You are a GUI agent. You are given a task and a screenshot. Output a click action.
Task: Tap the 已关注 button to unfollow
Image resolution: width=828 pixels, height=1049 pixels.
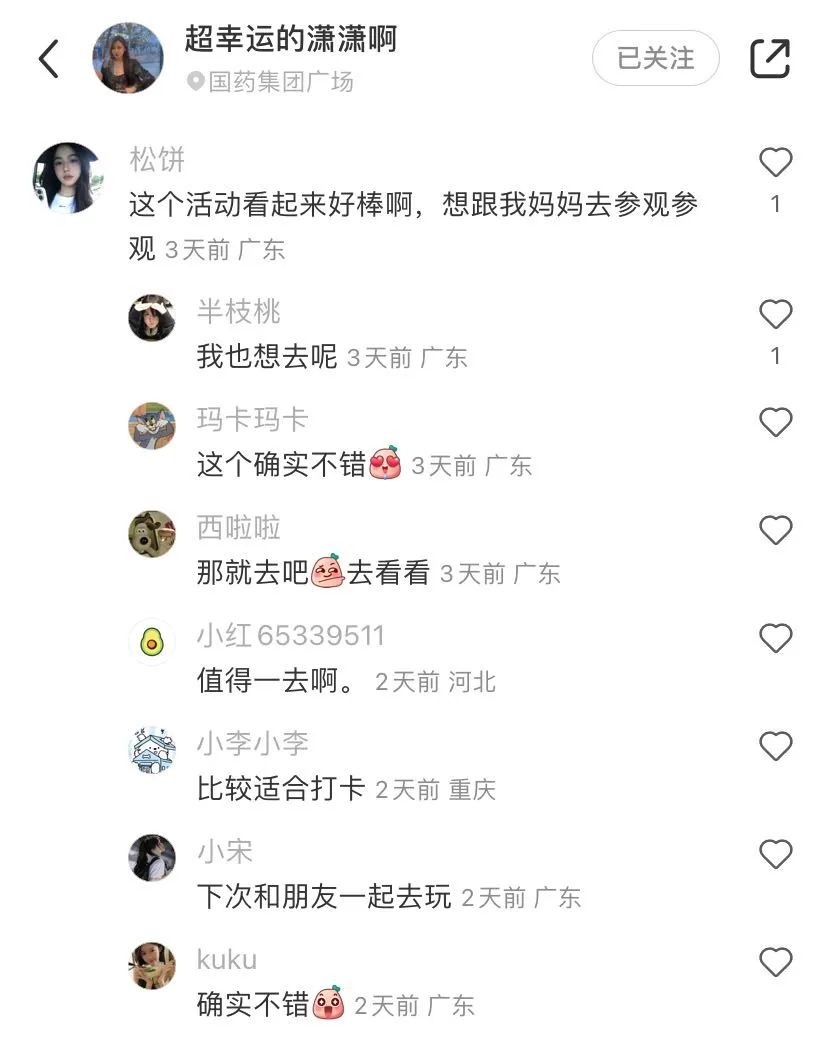[656, 58]
